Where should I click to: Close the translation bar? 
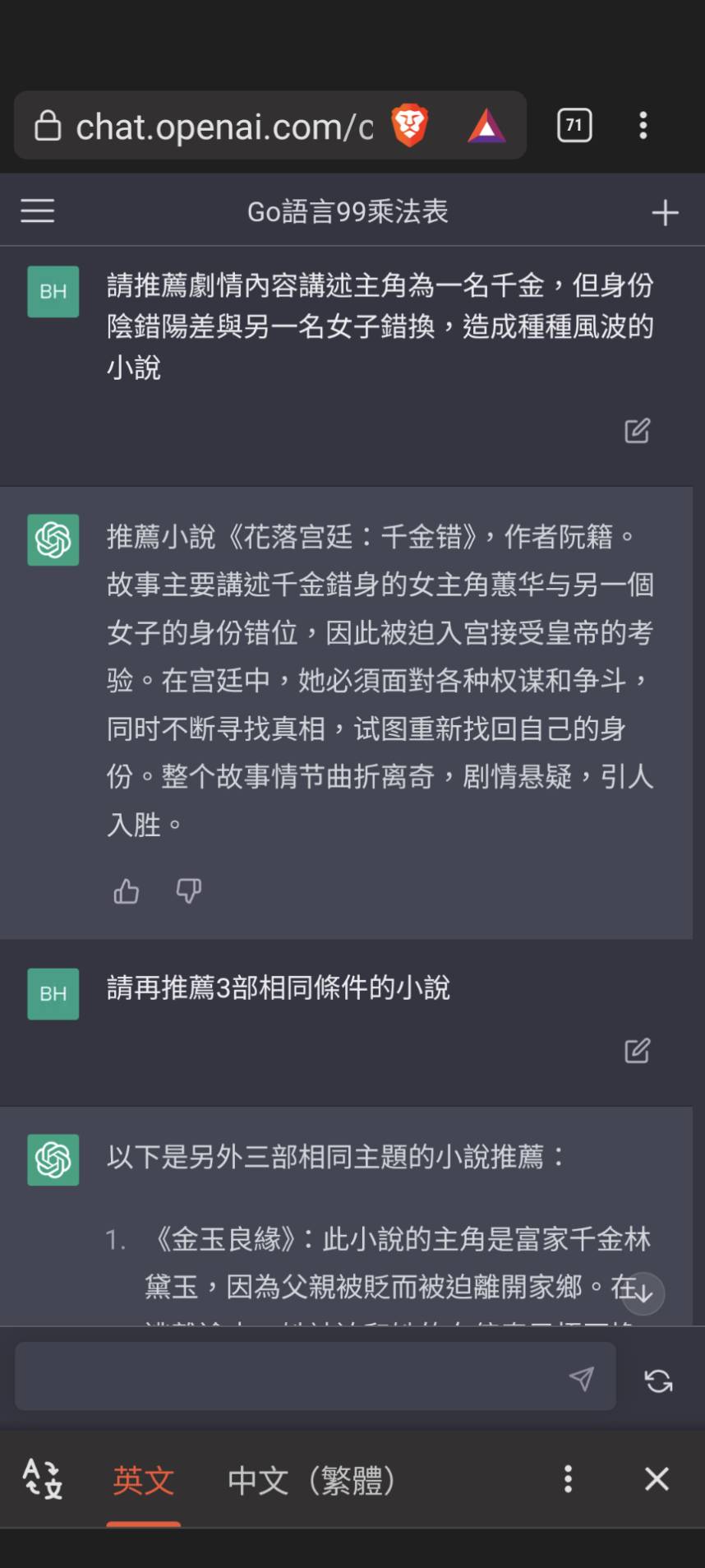pyautogui.click(x=657, y=1479)
